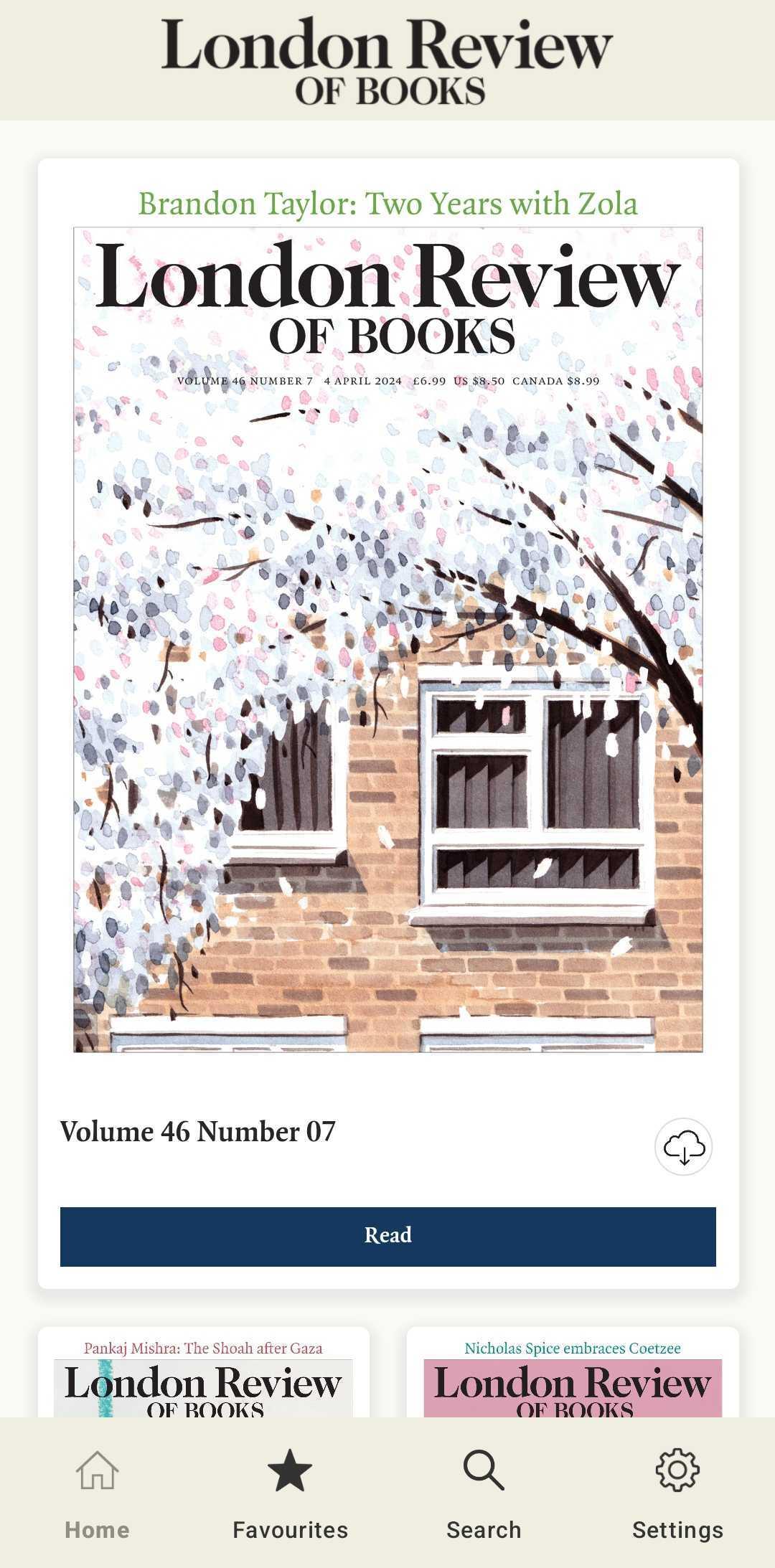The width and height of the screenshot is (775, 1568).
Task: Tap the Read button
Action: [388, 1236]
